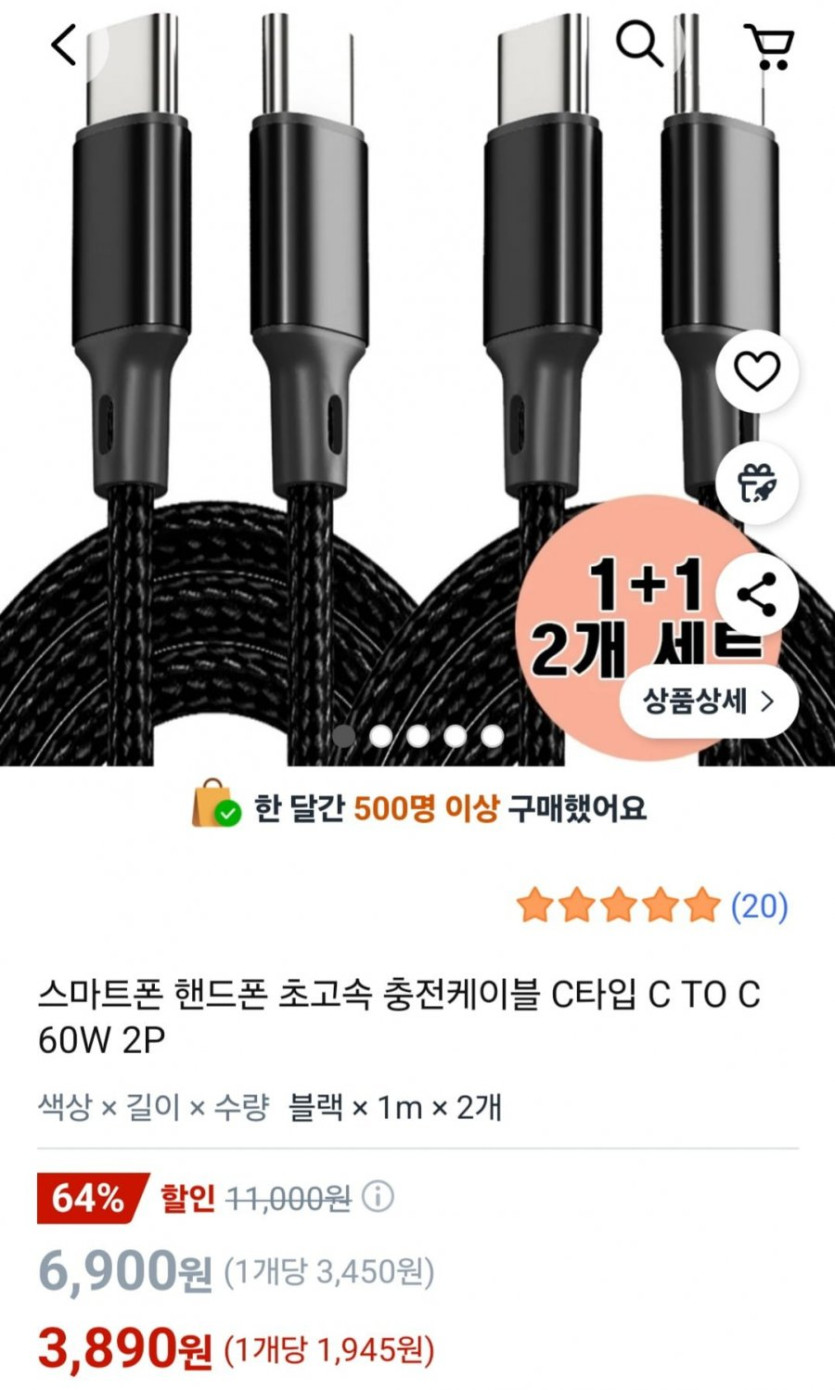
Task: View the 20 product reviews
Action: click(x=759, y=907)
